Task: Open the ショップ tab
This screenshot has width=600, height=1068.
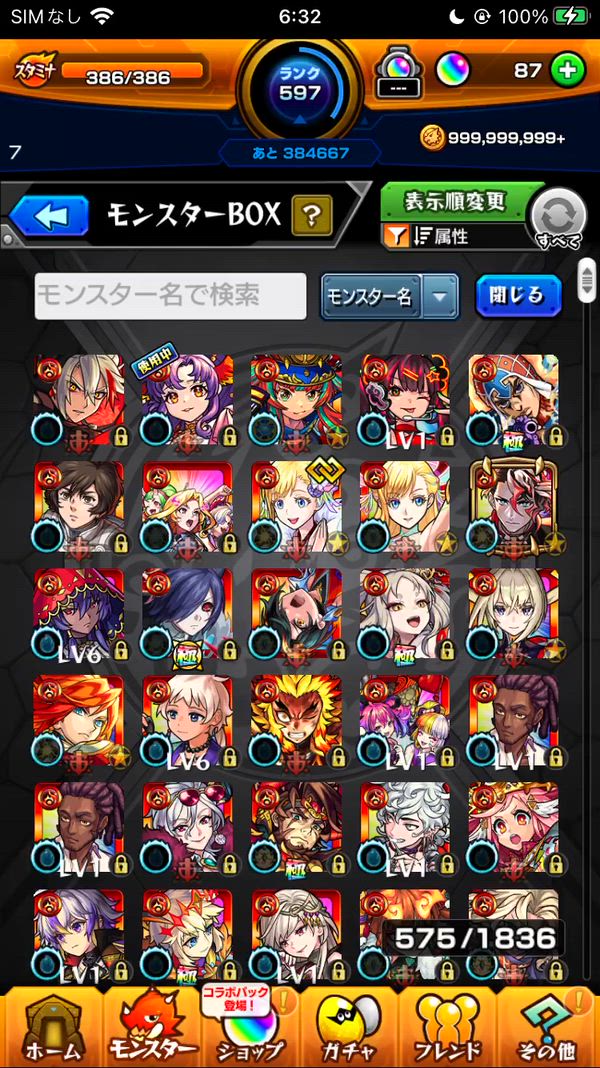Action: [x=249, y=1027]
